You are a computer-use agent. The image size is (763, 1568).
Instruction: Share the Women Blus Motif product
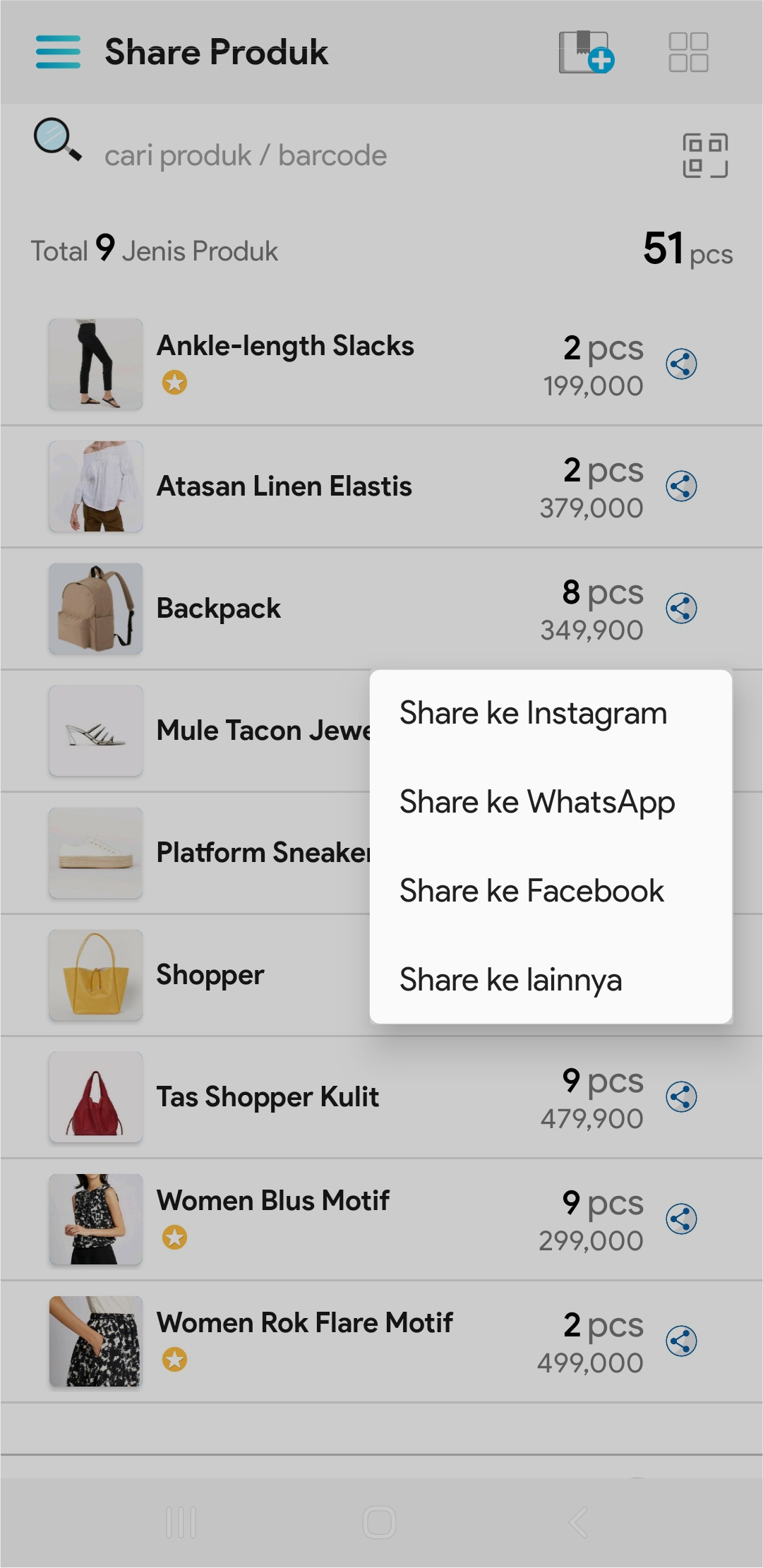681,1219
